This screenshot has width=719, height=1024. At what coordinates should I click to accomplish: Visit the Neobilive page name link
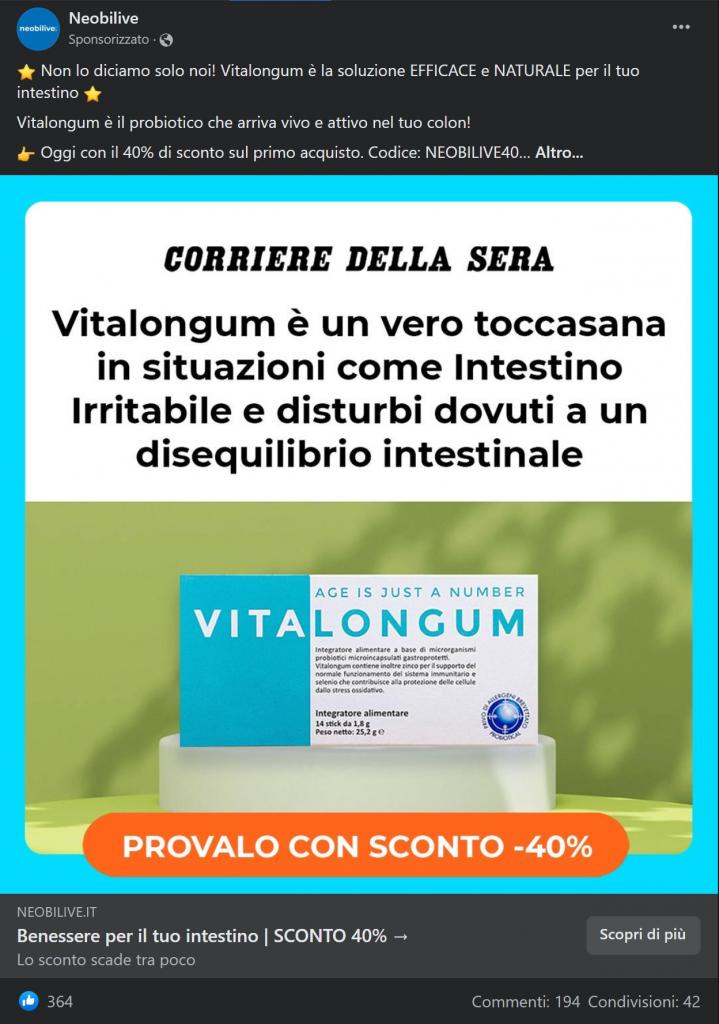coord(100,18)
